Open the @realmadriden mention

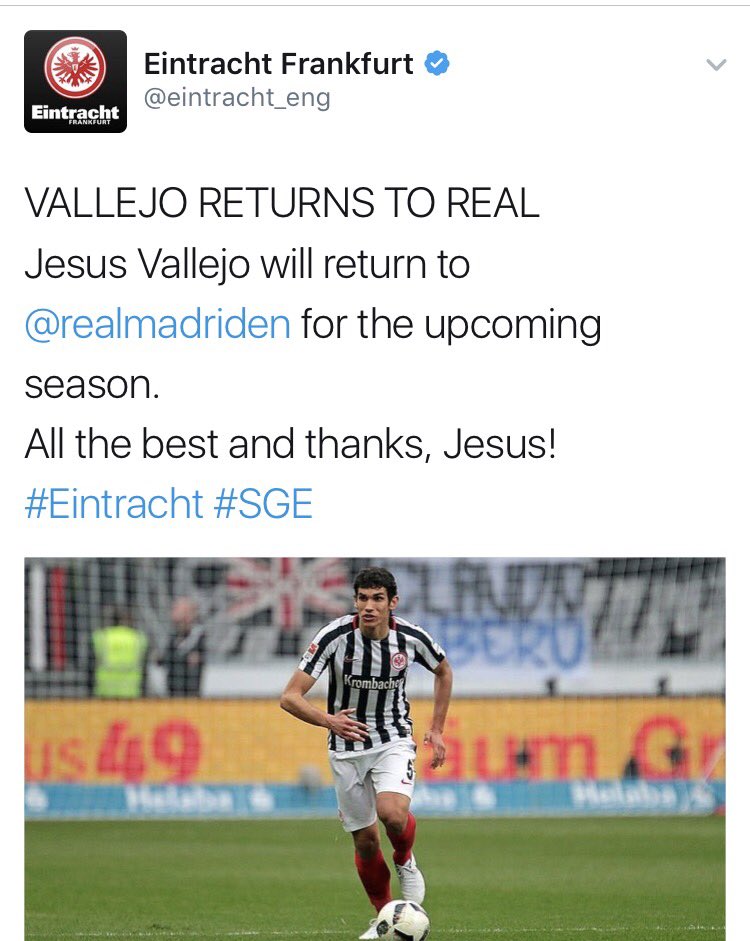(157, 325)
